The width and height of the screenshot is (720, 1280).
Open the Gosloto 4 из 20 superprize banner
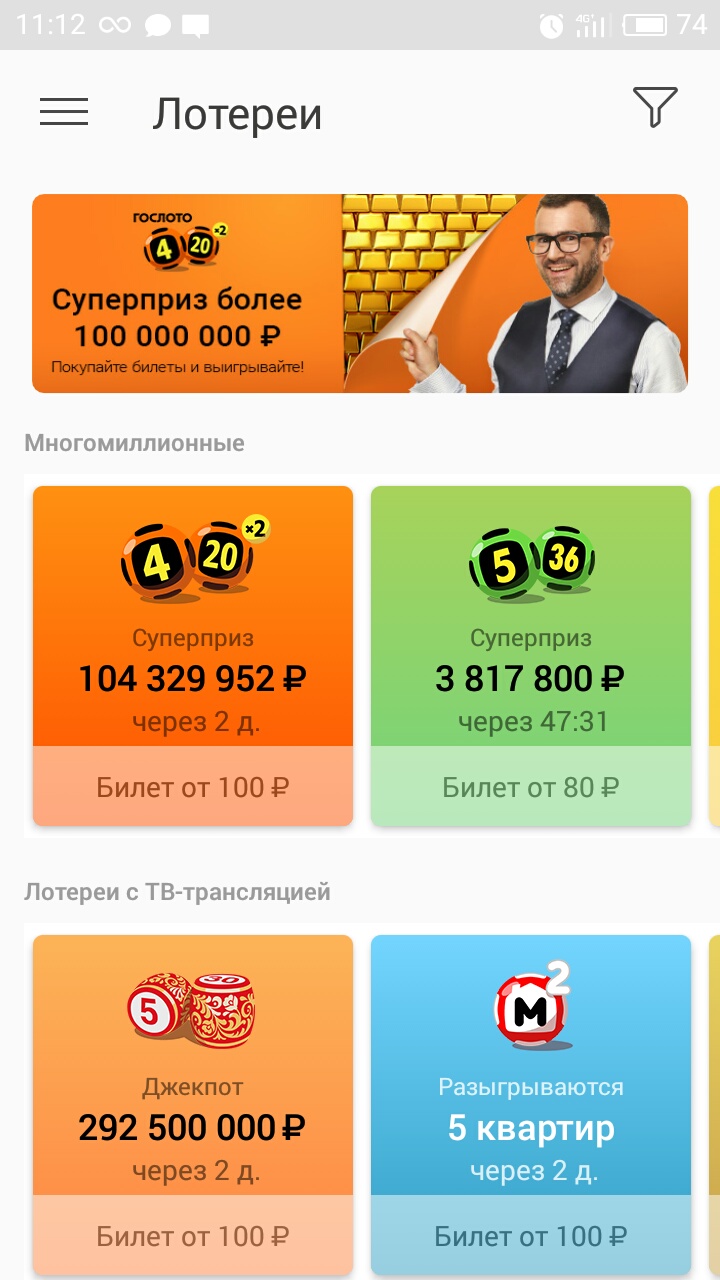click(360, 293)
